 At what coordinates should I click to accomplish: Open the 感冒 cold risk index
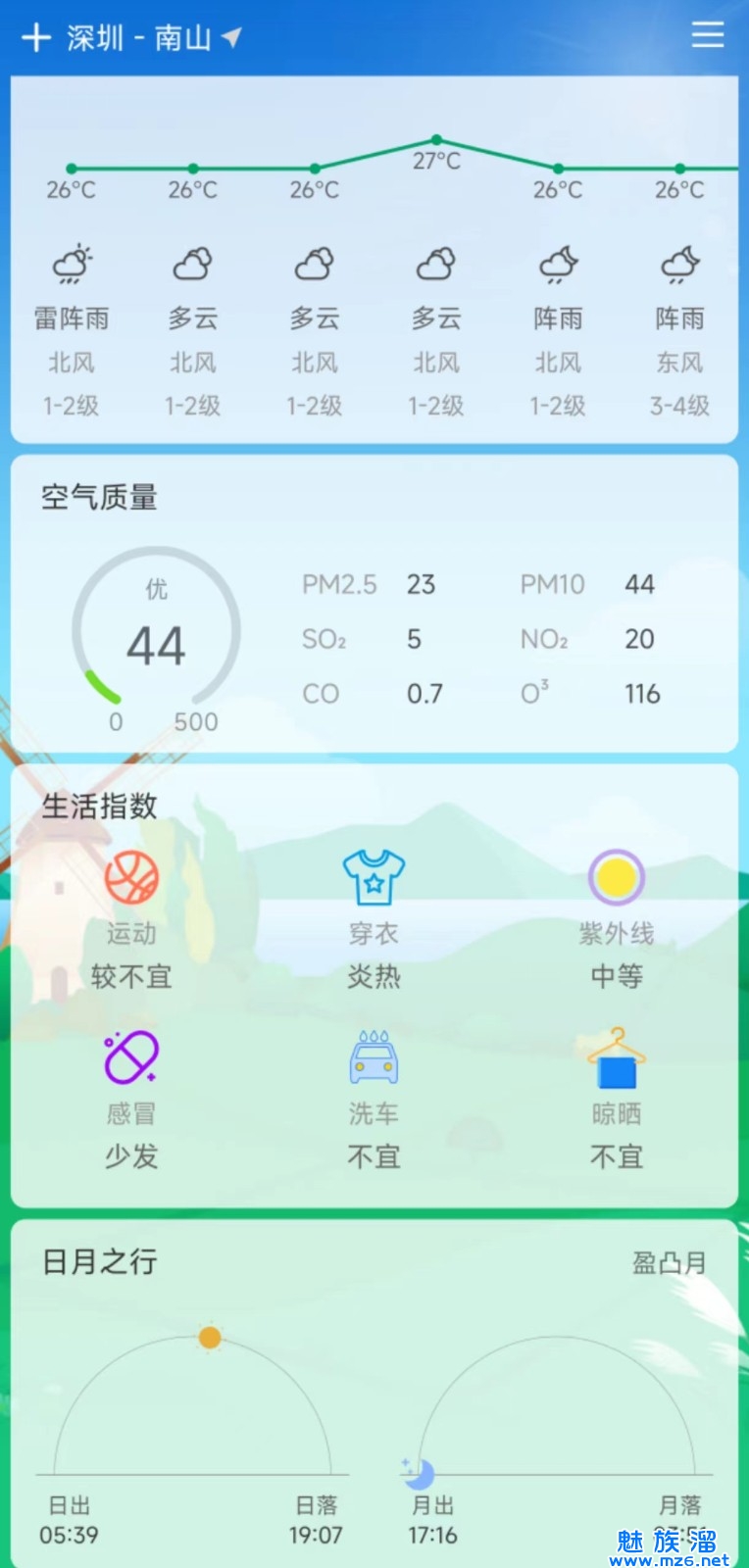click(x=131, y=1098)
